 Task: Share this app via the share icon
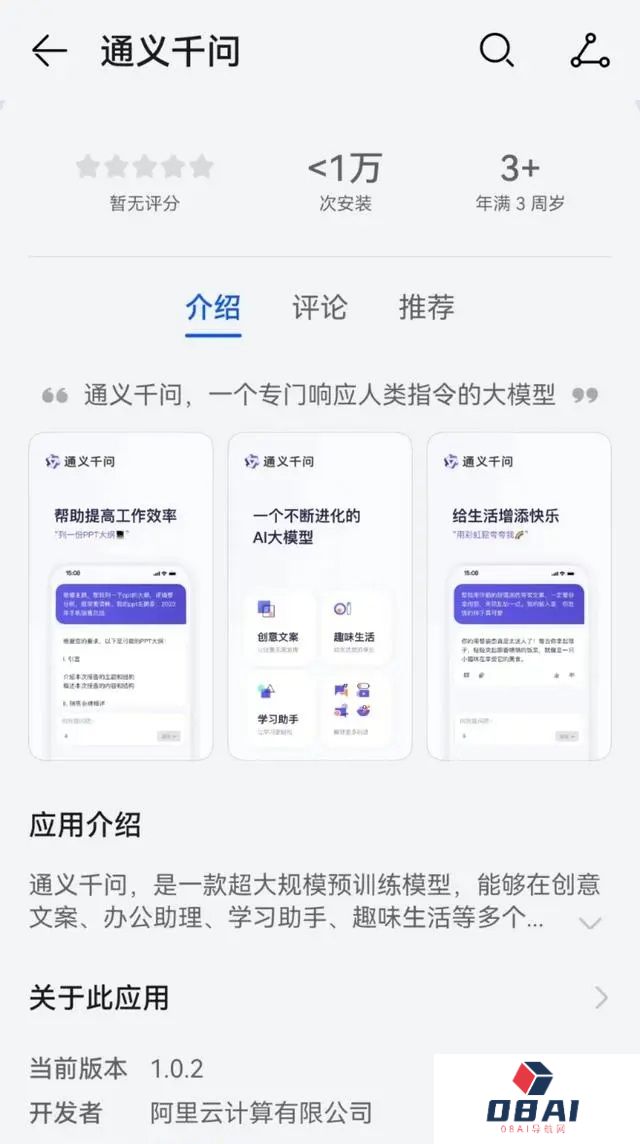(590, 50)
